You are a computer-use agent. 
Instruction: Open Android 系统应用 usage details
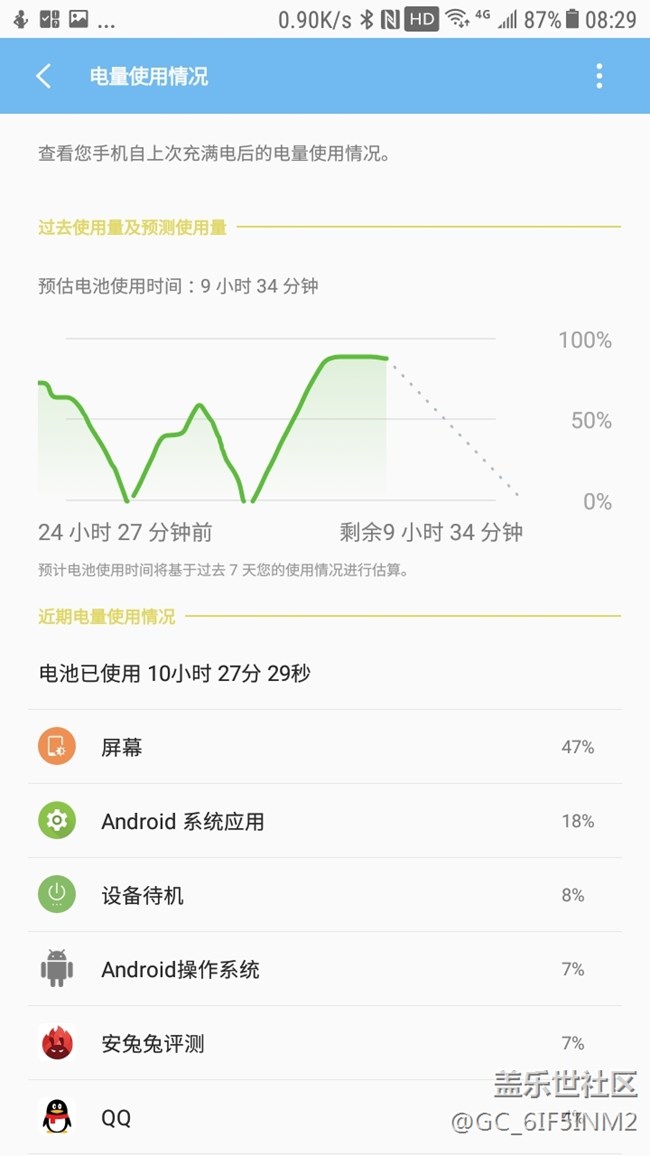[x=324, y=821]
